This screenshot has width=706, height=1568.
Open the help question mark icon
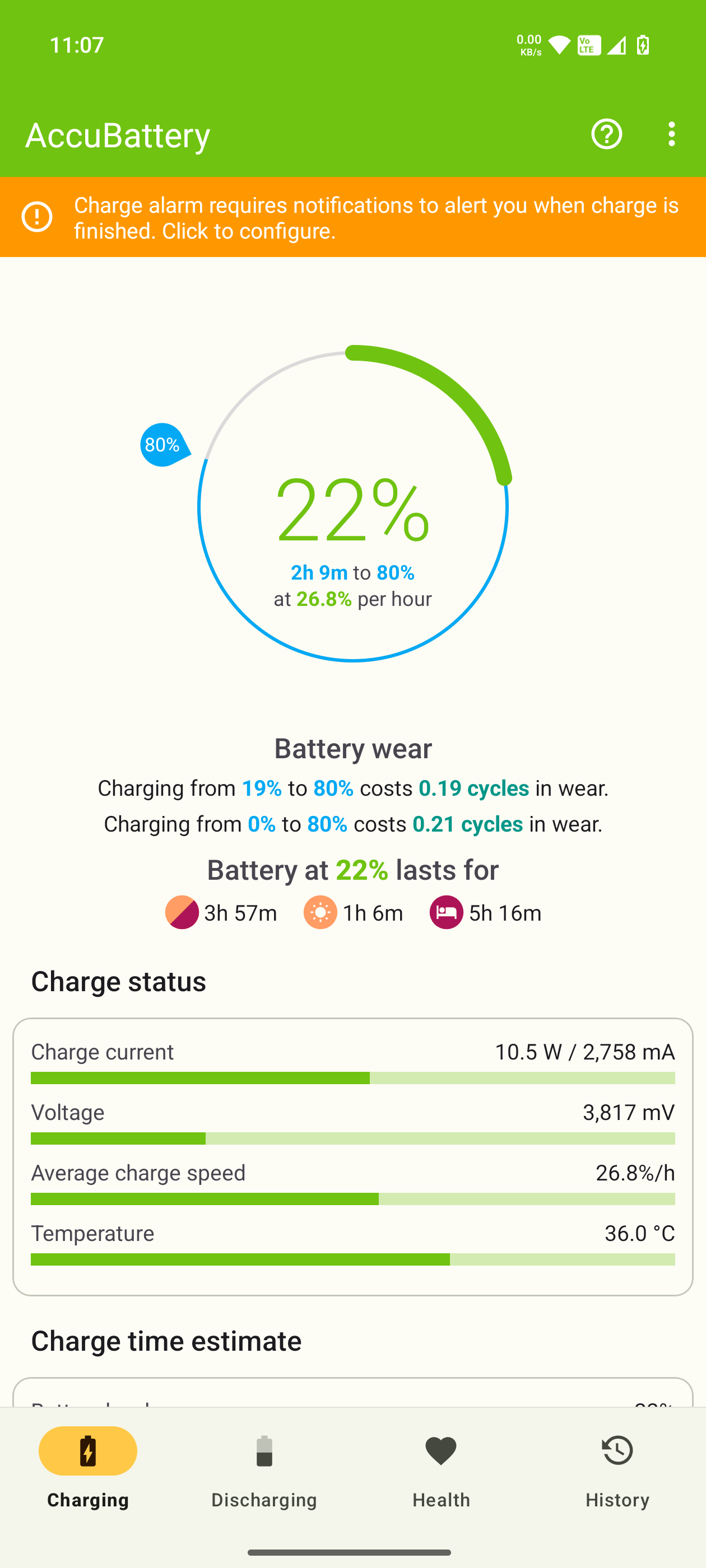(606, 134)
